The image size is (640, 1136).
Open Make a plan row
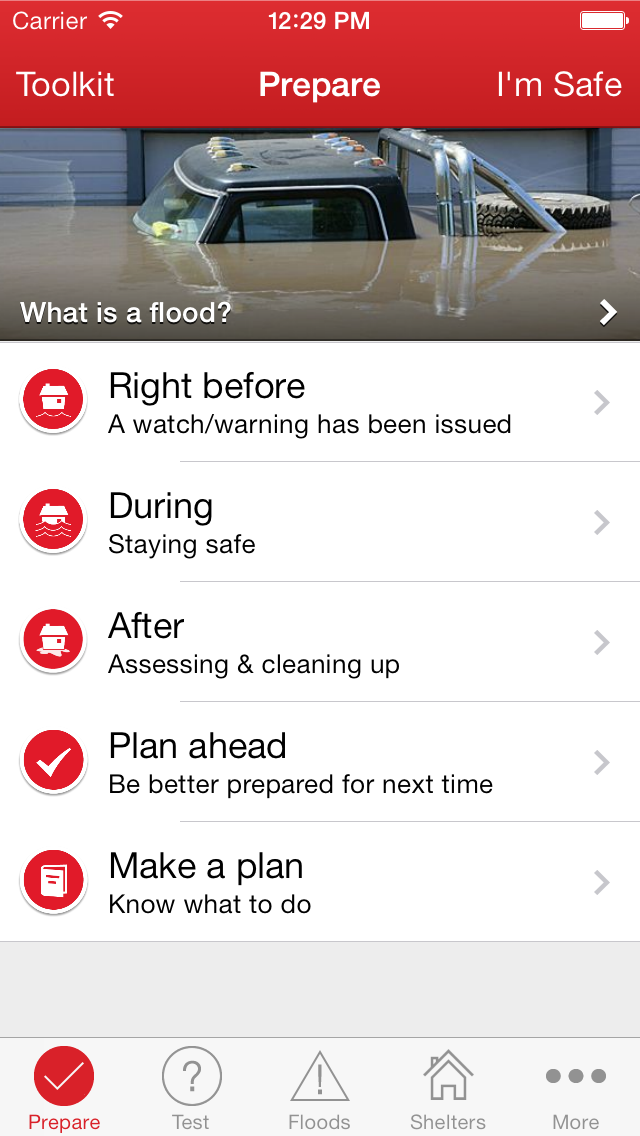(320, 882)
